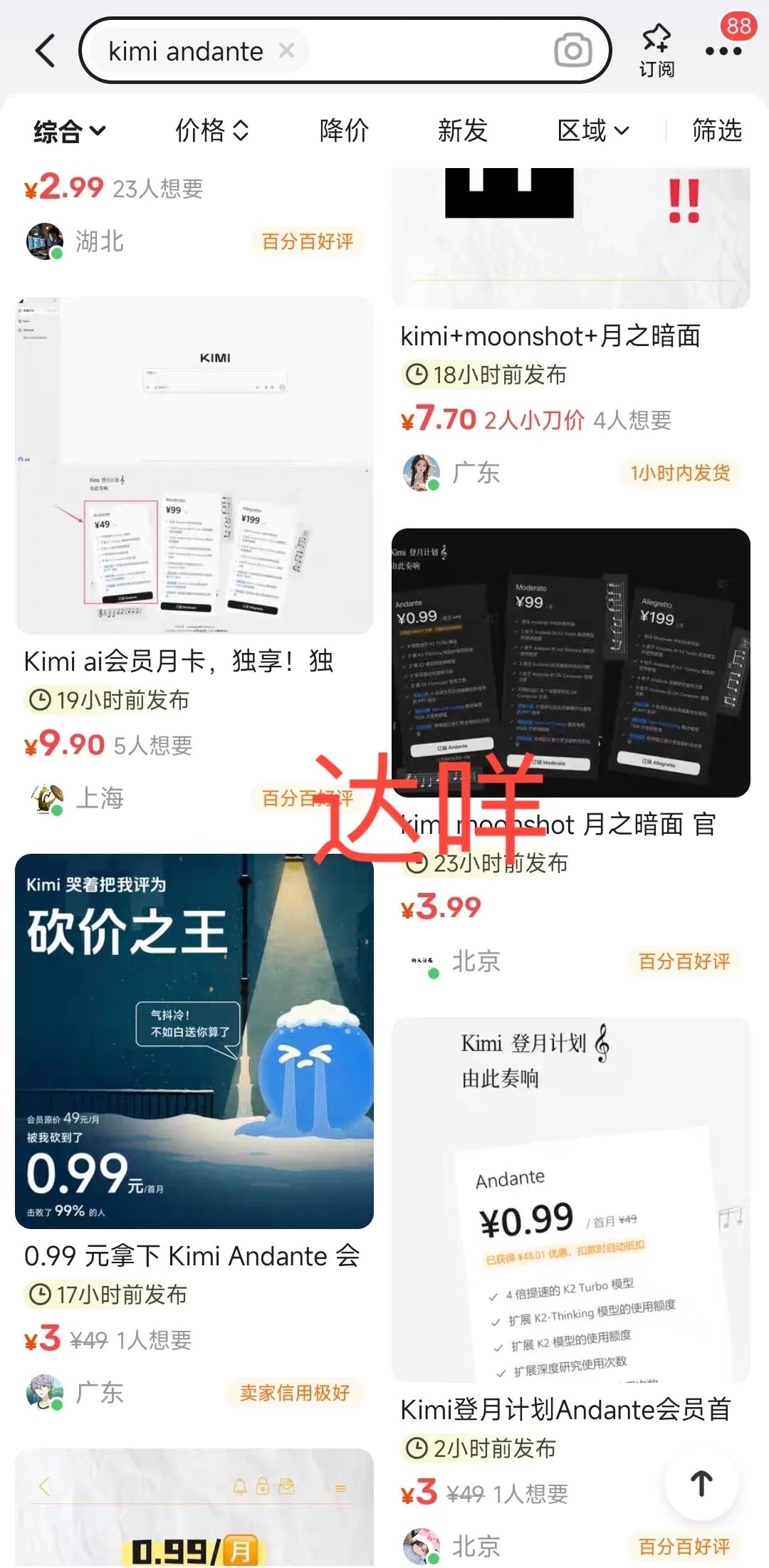Go back from search results
Screen dimensions: 769x1568
[46, 51]
